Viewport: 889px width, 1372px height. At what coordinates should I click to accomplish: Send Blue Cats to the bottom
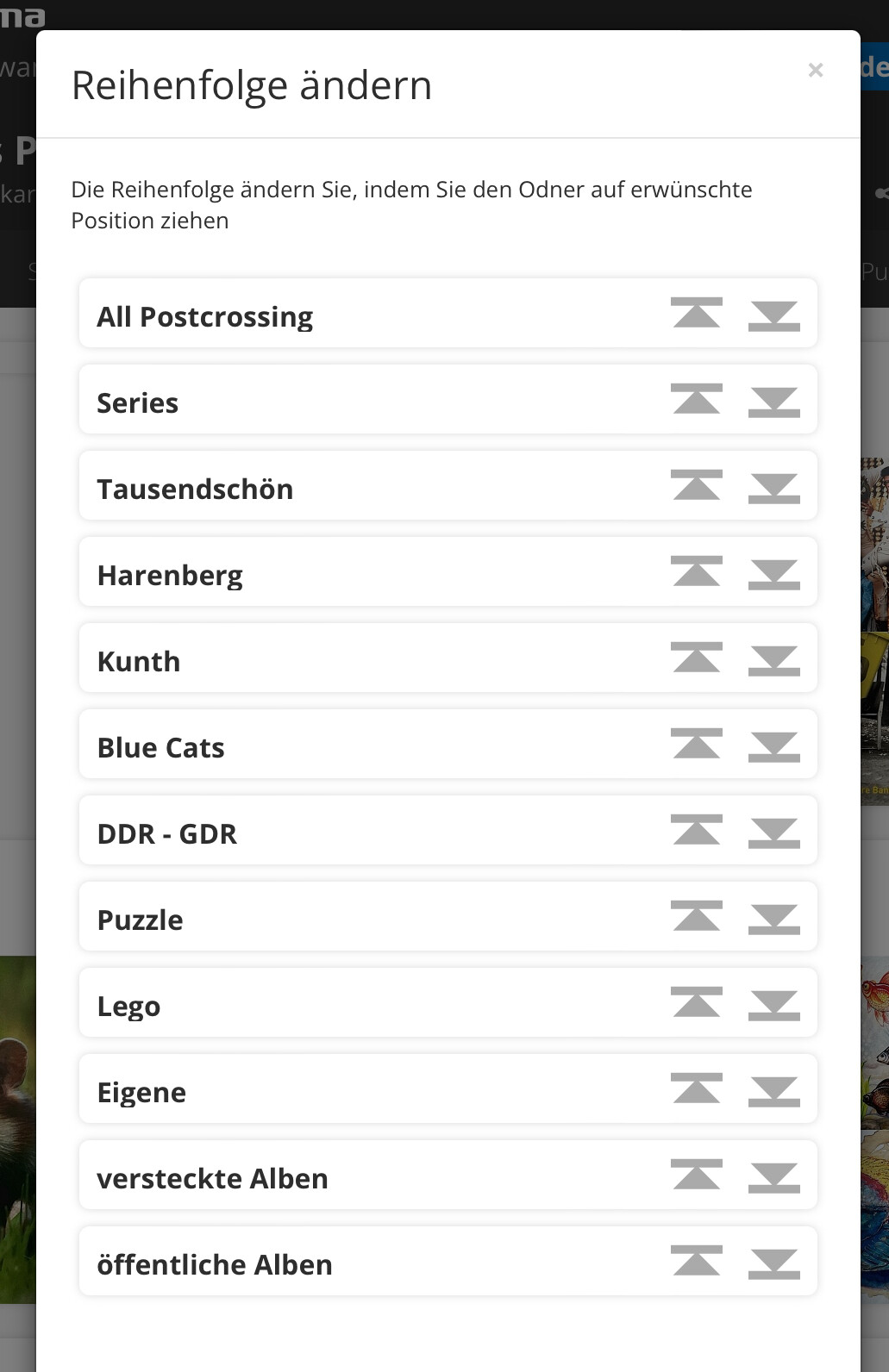(773, 745)
